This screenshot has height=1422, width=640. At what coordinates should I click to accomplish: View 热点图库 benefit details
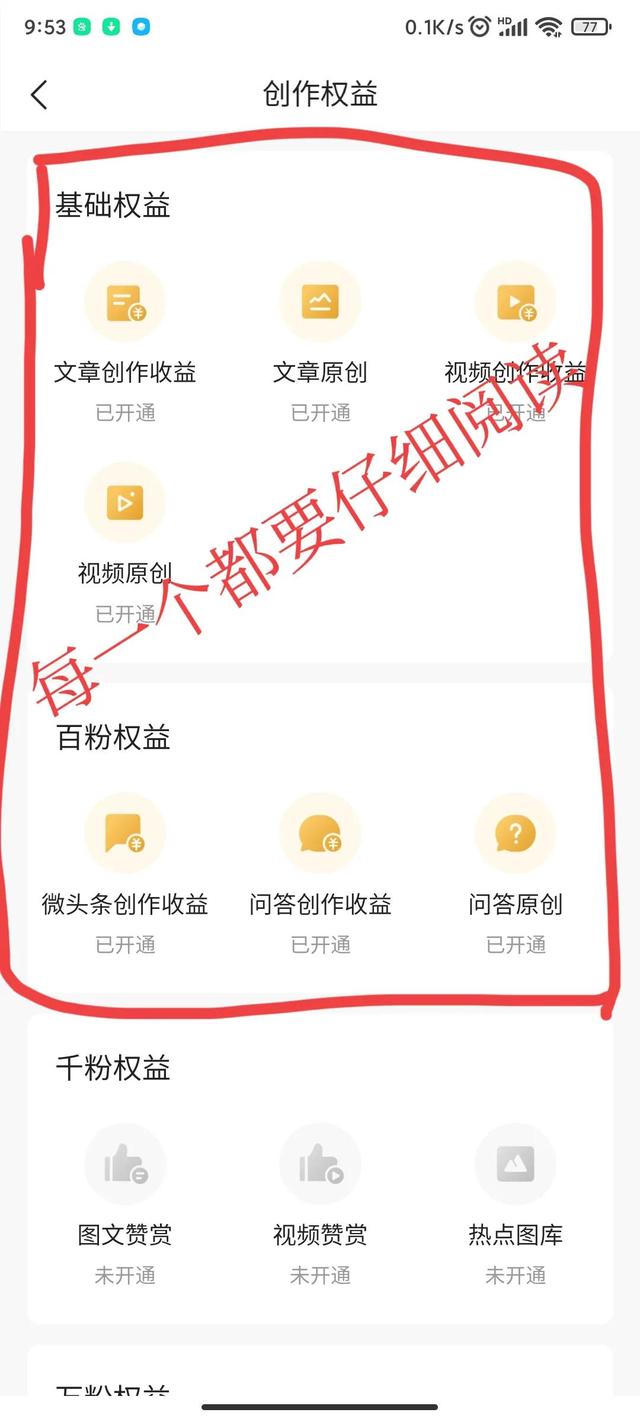[x=515, y=1165]
